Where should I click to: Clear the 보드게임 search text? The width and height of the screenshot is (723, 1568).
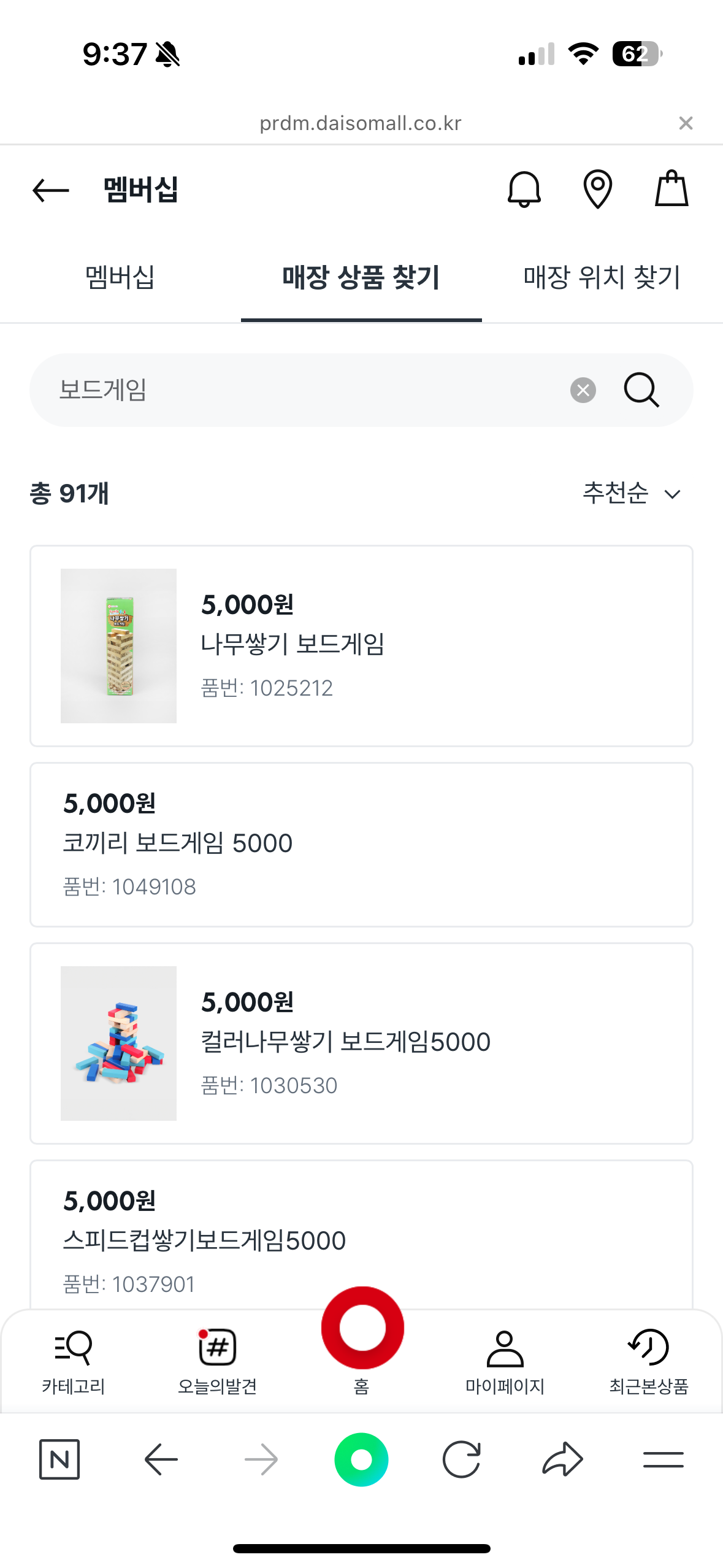pos(583,390)
